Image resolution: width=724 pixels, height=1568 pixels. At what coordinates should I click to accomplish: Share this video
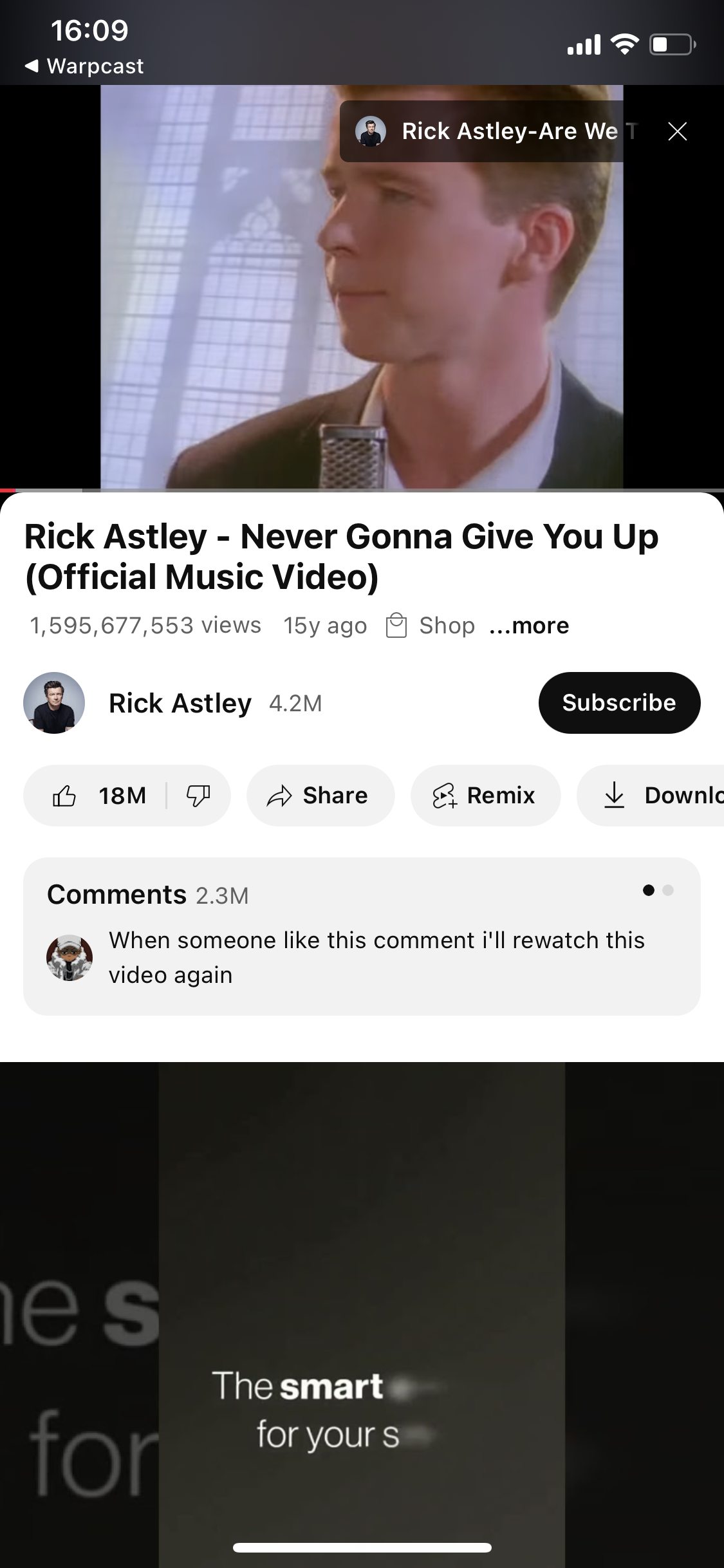coord(320,796)
